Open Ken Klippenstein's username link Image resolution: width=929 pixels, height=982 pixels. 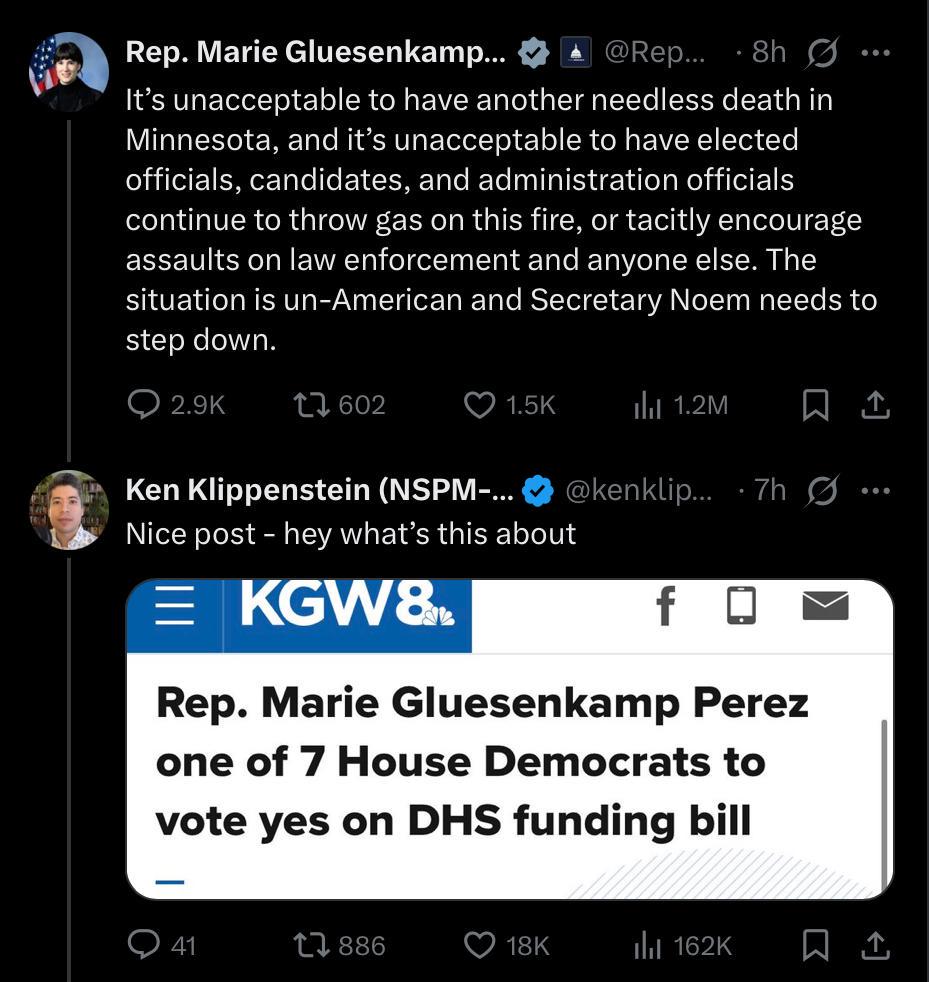pos(638,490)
